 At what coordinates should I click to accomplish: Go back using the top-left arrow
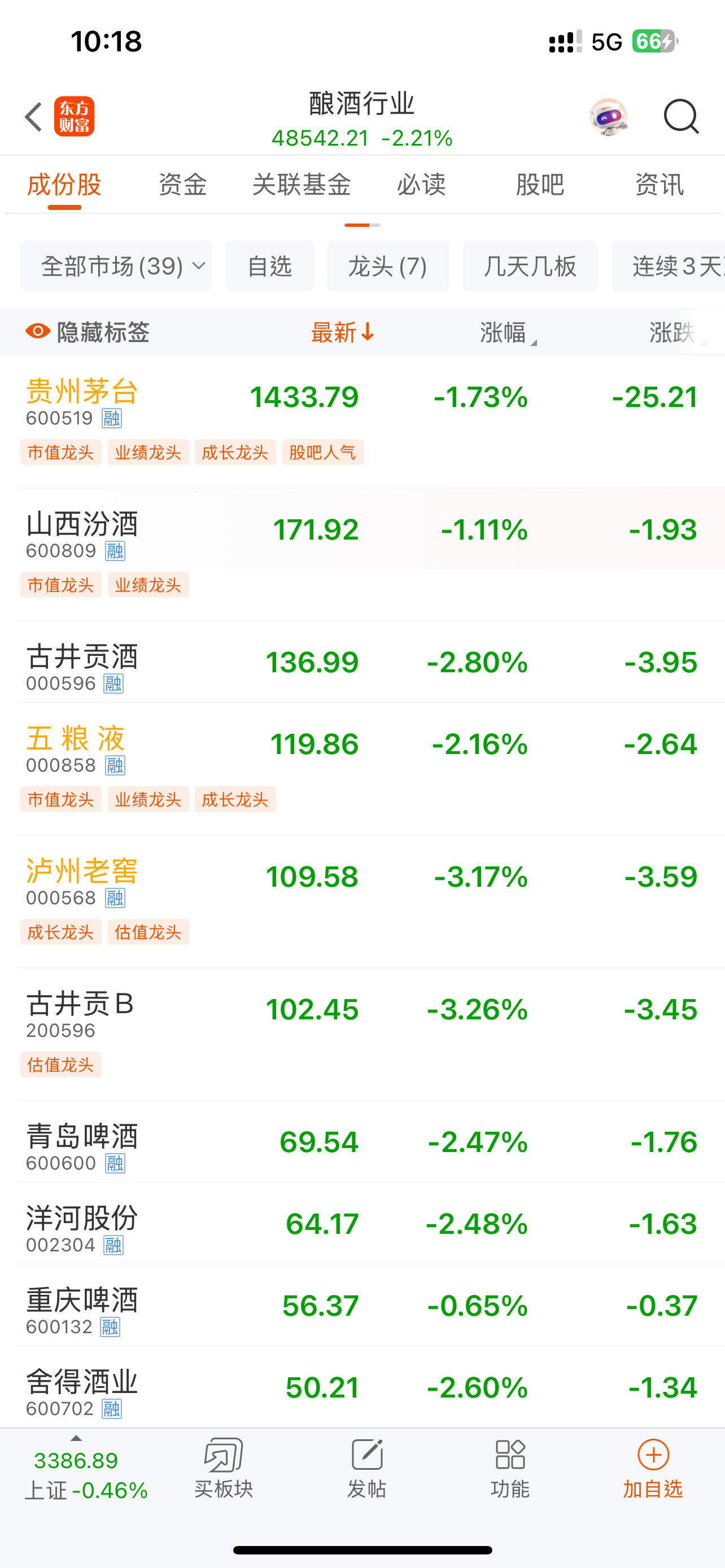[x=33, y=117]
